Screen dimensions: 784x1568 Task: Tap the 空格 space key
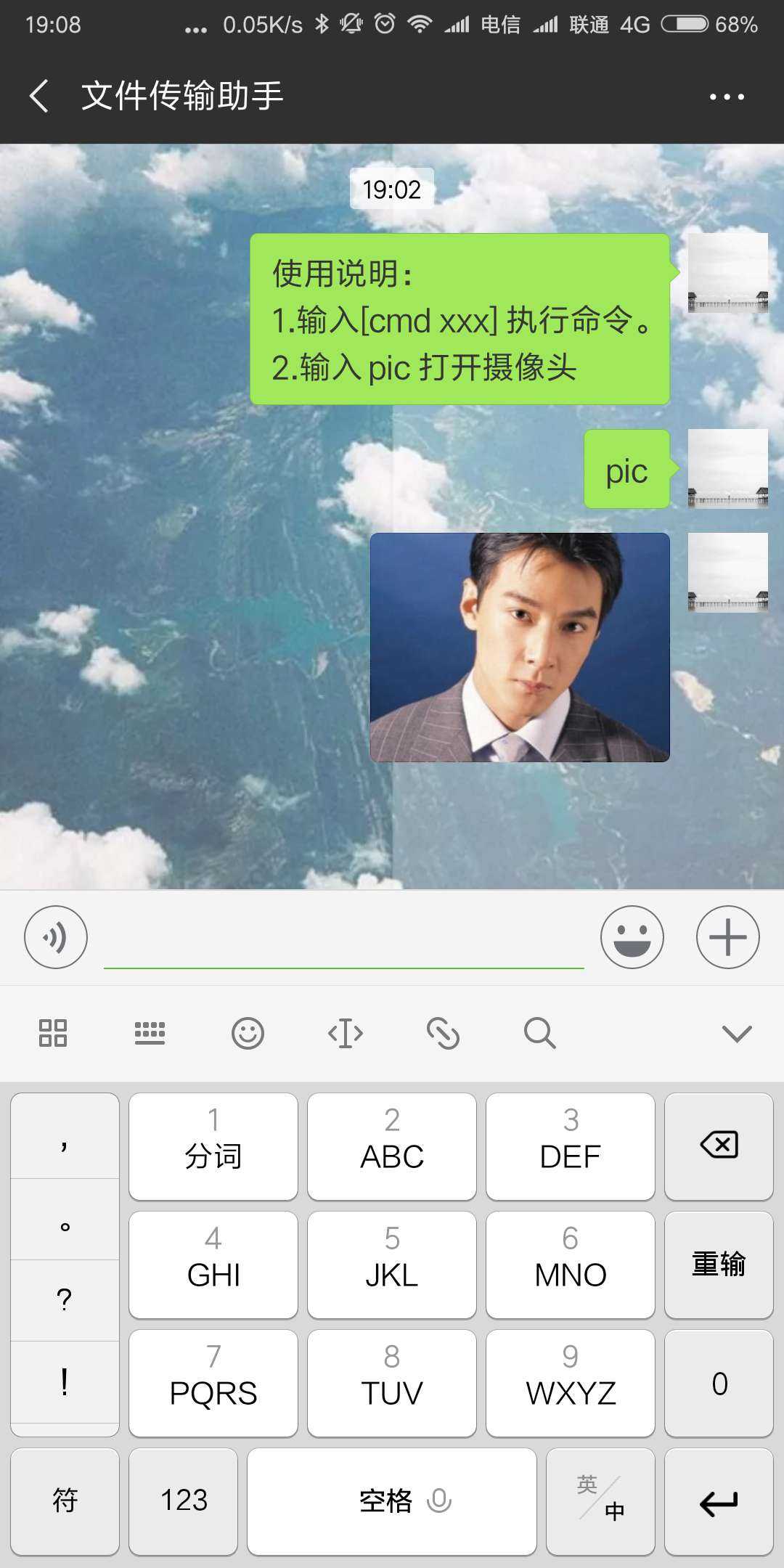point(392,1500)
